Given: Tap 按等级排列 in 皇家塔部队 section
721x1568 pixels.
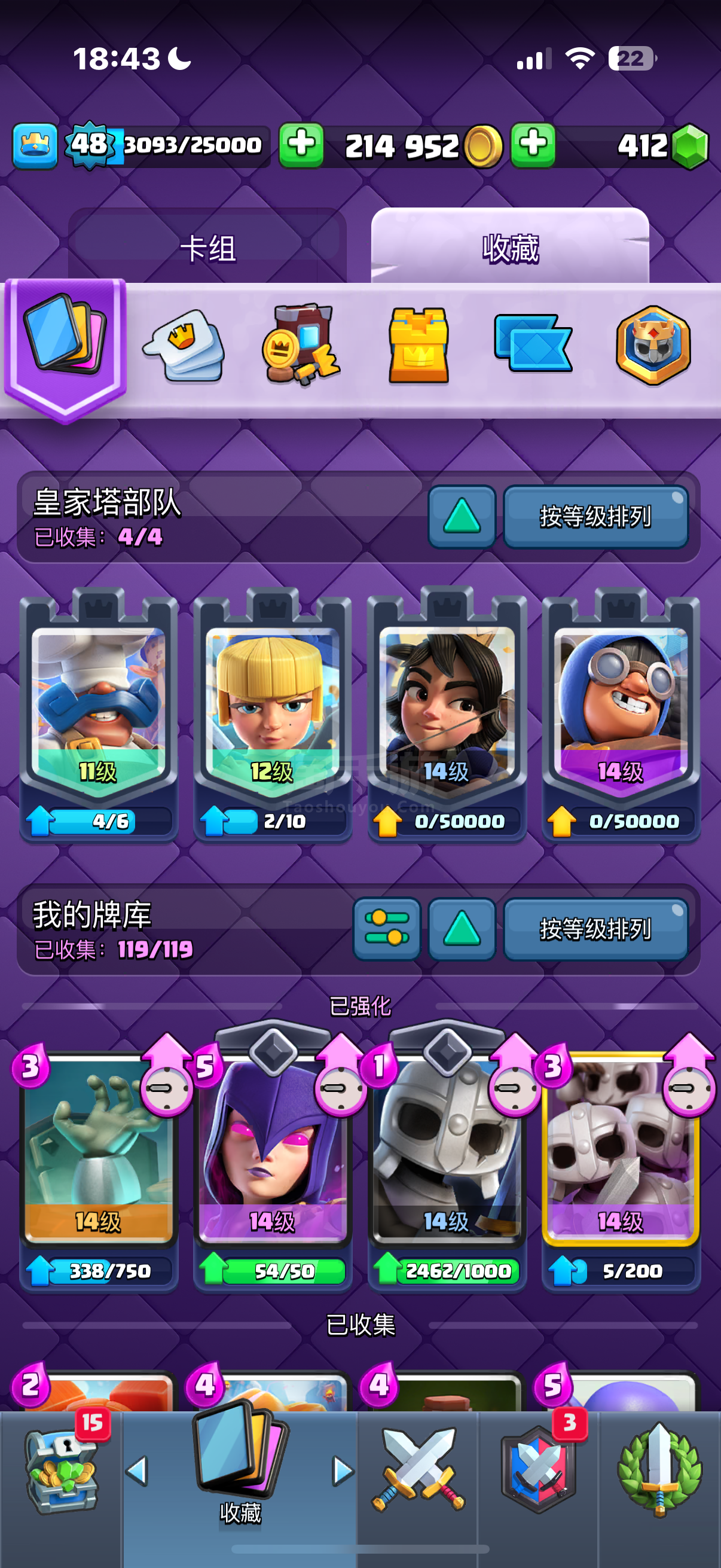Looking at the screenshot, I should click(595, 517).
